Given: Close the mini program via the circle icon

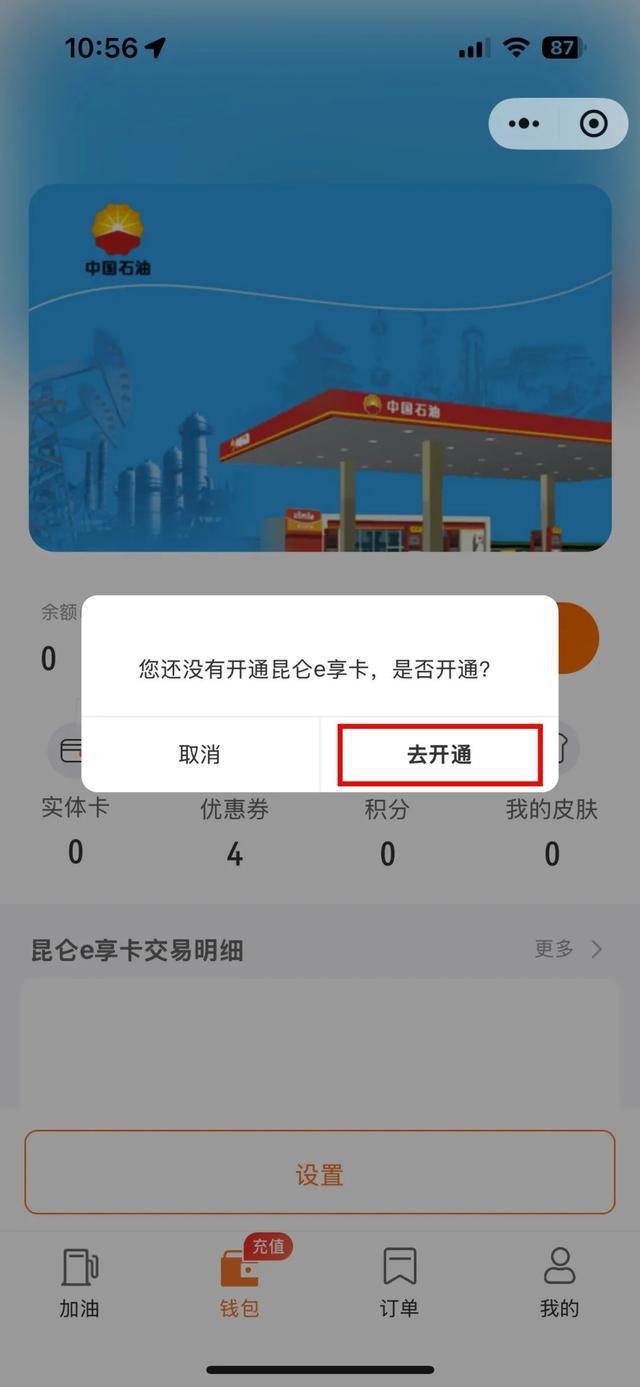Looking at the screenshot, I should pyautogui.click(x=593, y=124).
